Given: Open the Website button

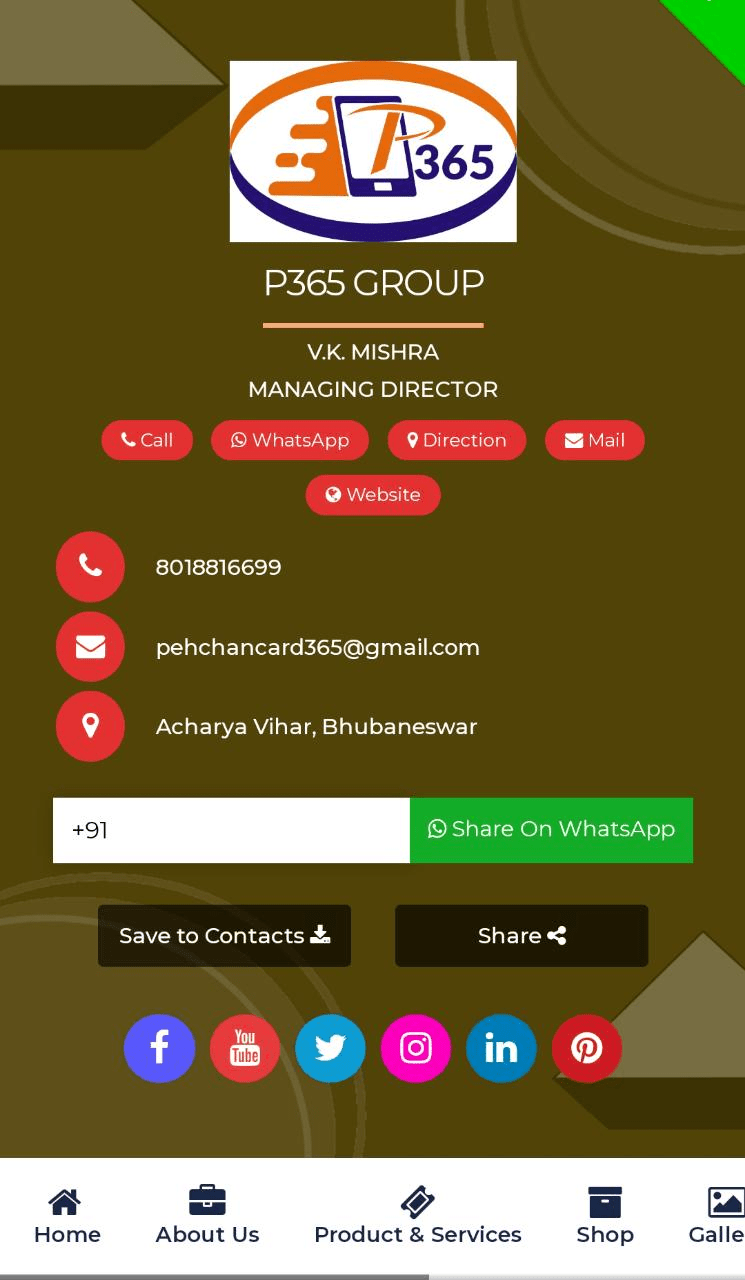Looking at the screenshot, I should 373,495.
